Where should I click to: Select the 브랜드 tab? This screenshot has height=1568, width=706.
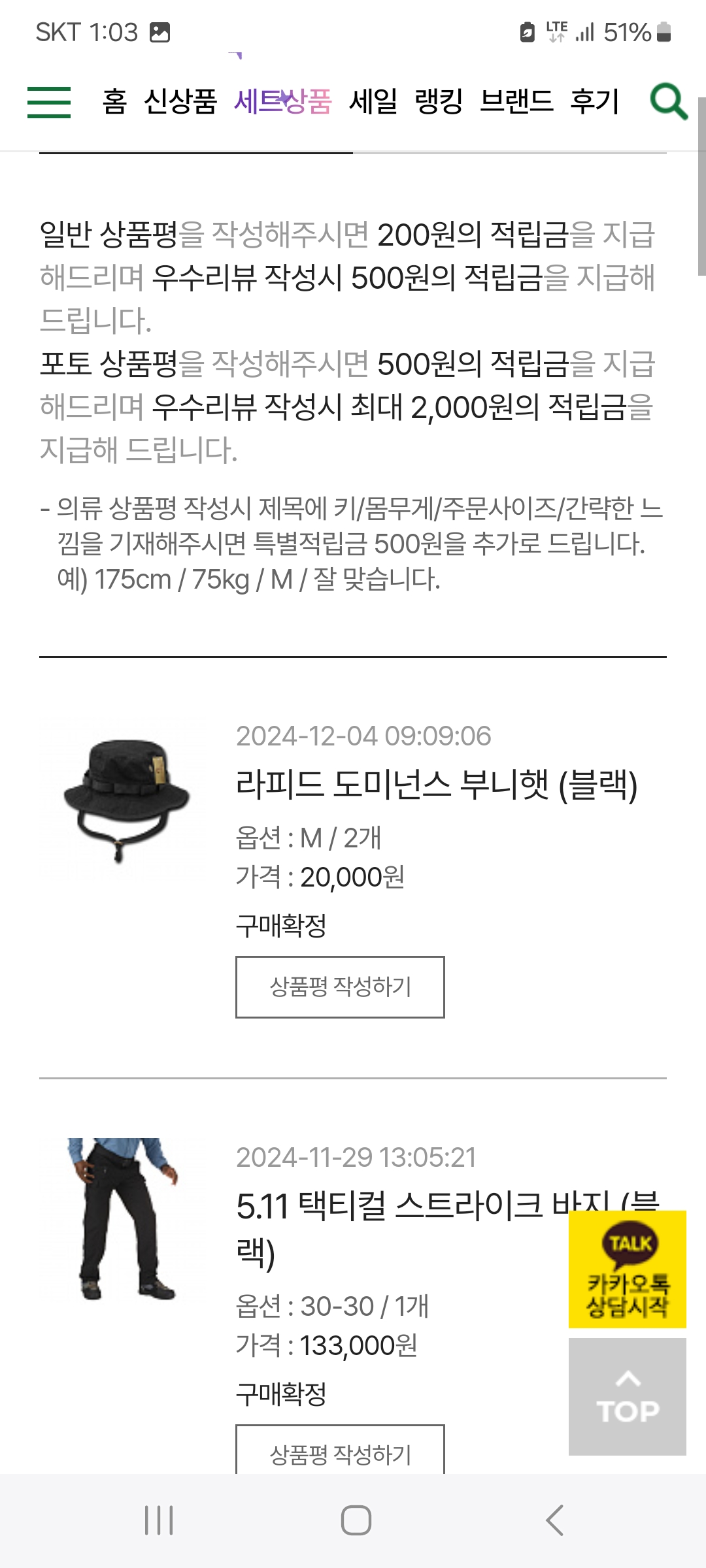coord(516,102)
